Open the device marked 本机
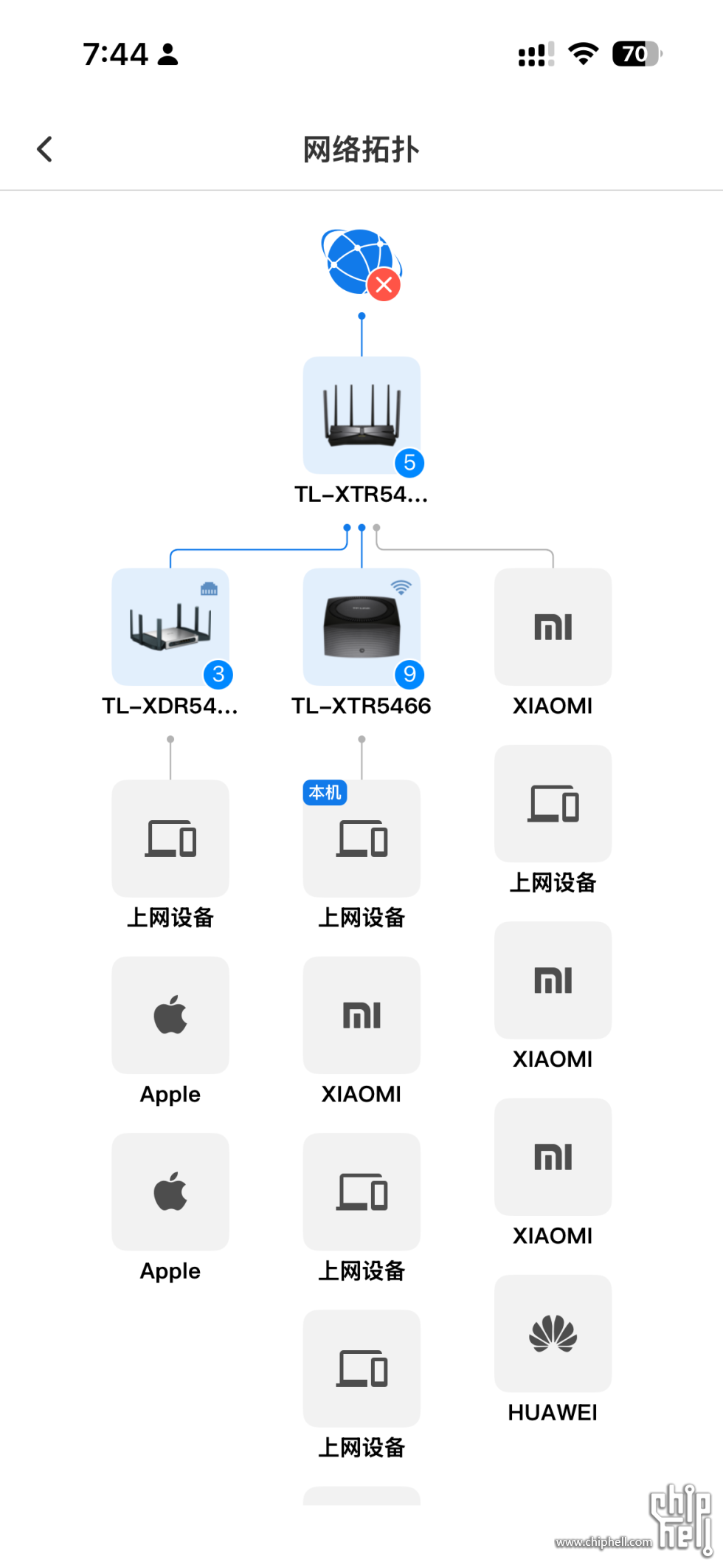 (x=361, y=839)
